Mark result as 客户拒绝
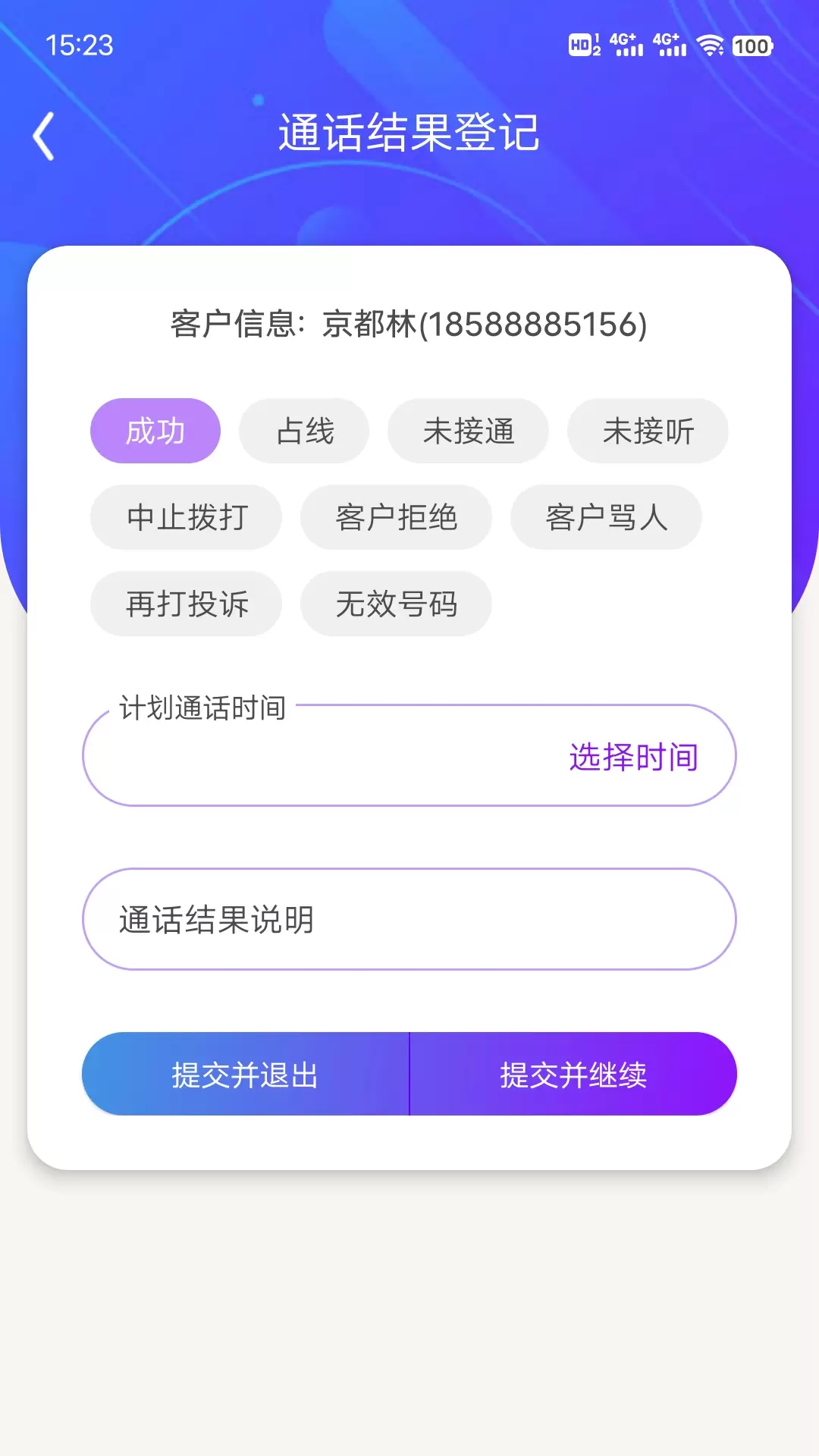 point(396,517)
